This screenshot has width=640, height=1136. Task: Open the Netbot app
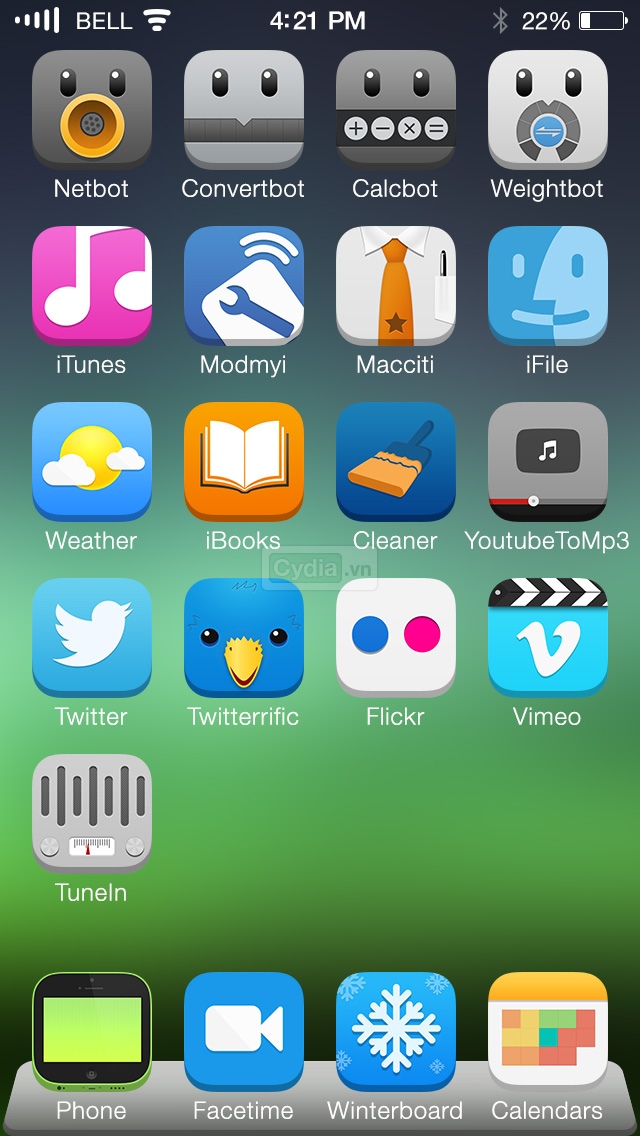92,110
